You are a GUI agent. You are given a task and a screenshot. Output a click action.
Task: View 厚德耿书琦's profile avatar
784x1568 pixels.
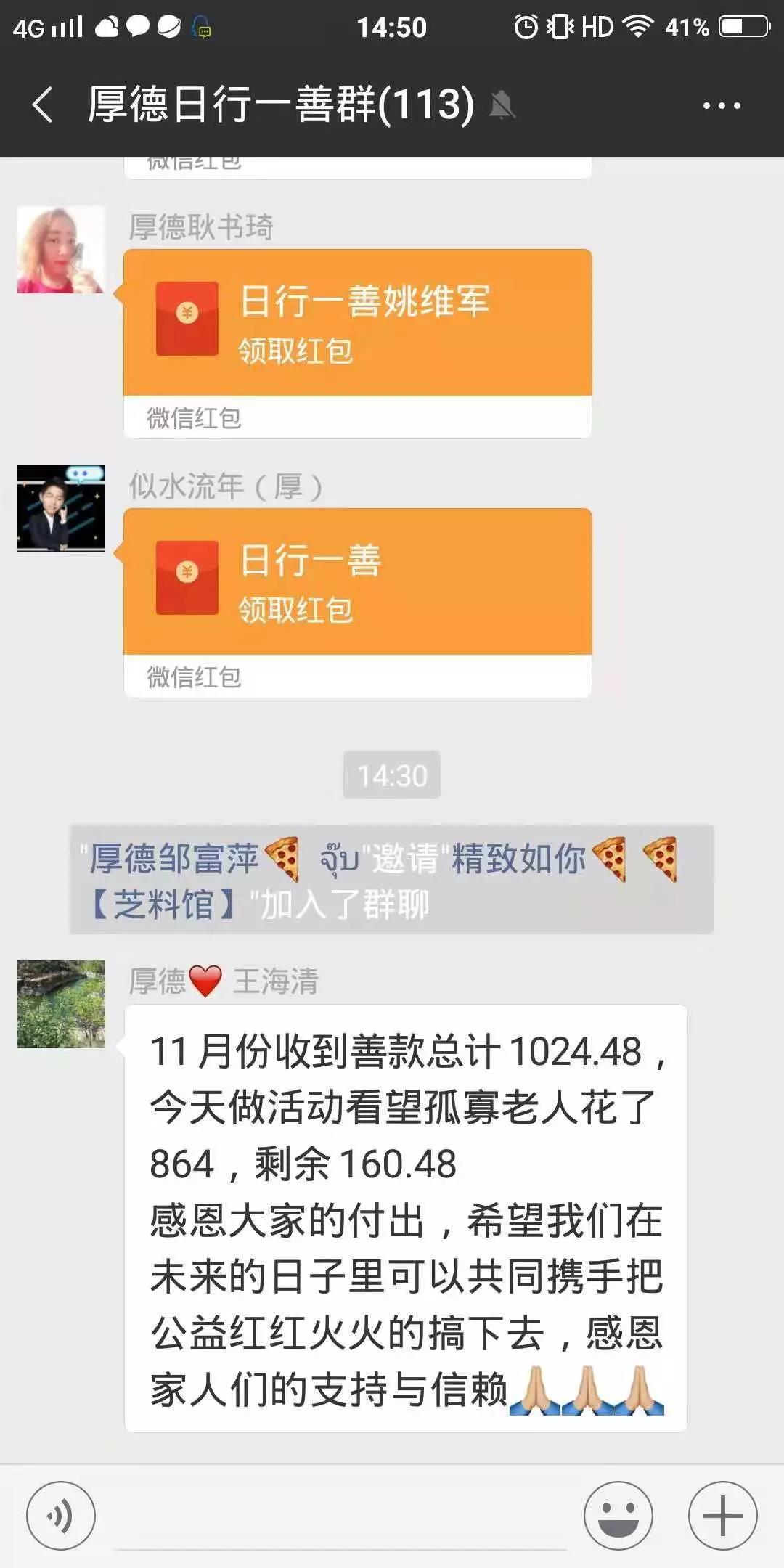click(x=61, y=250)
